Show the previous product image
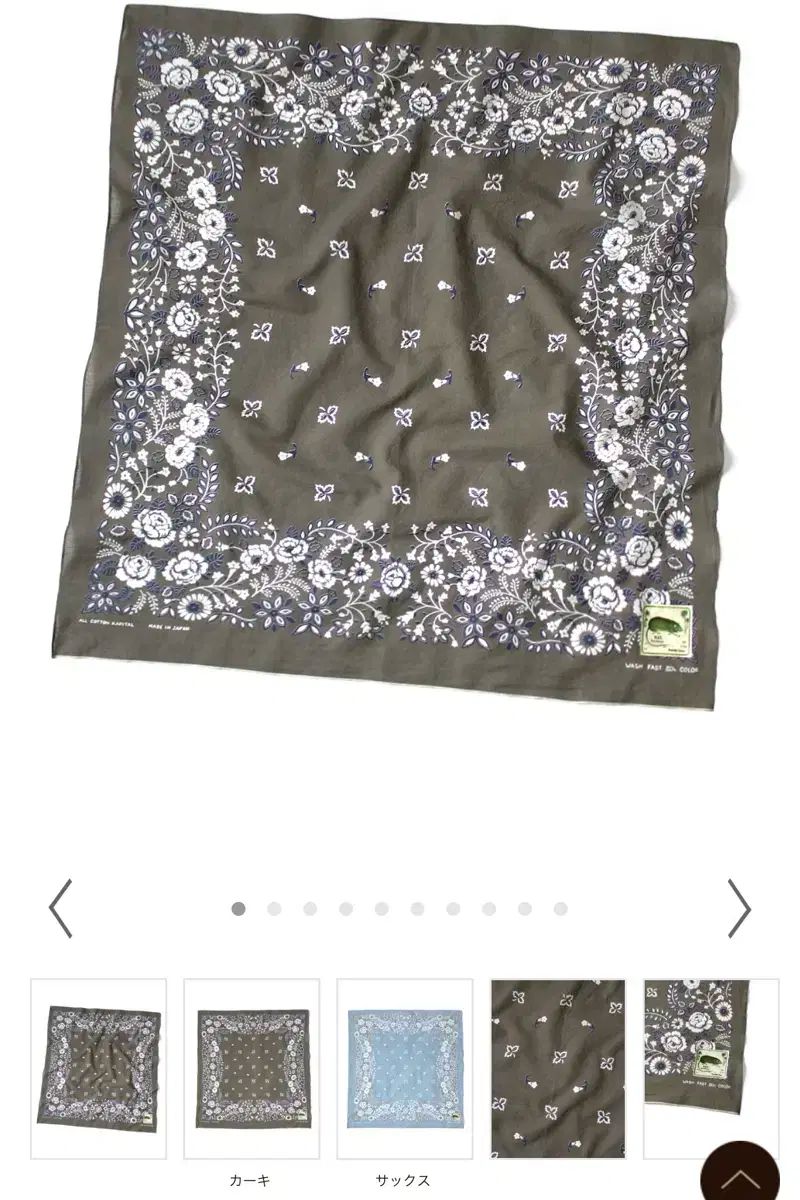800x1200 pixels. [x=61, y=908]
